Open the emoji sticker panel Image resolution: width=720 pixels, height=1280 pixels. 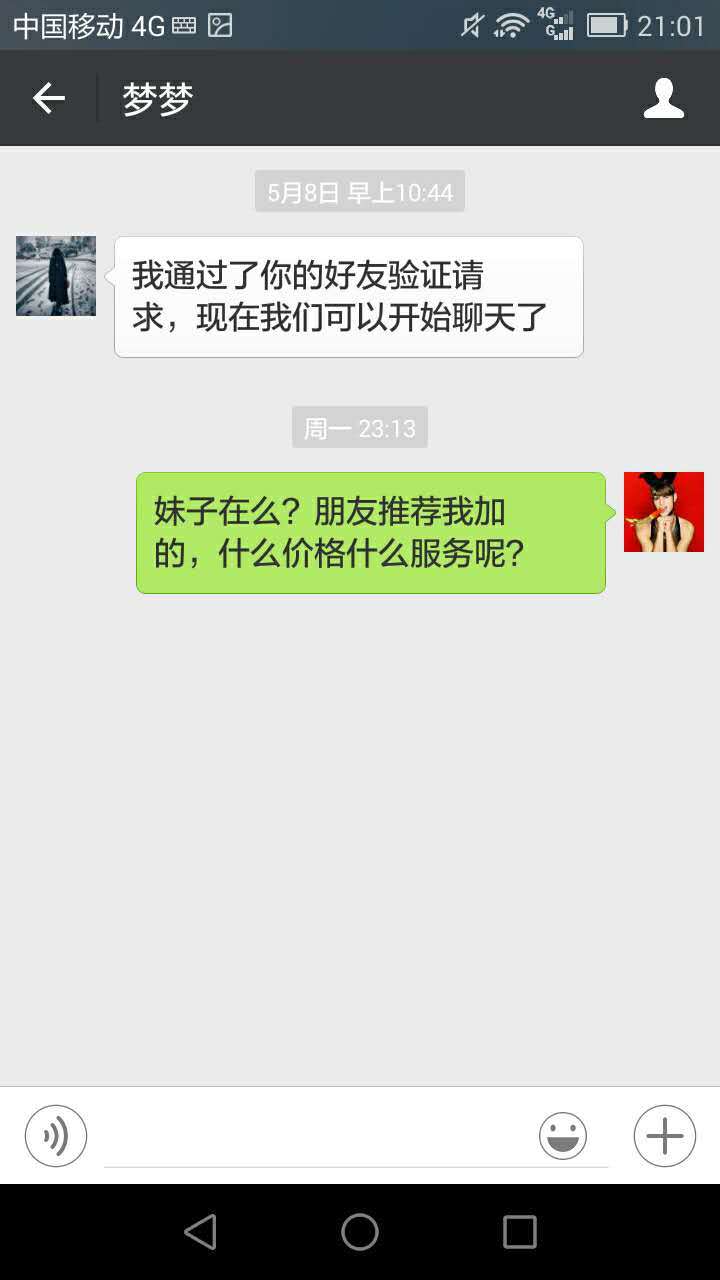[x=563, y=1136]
